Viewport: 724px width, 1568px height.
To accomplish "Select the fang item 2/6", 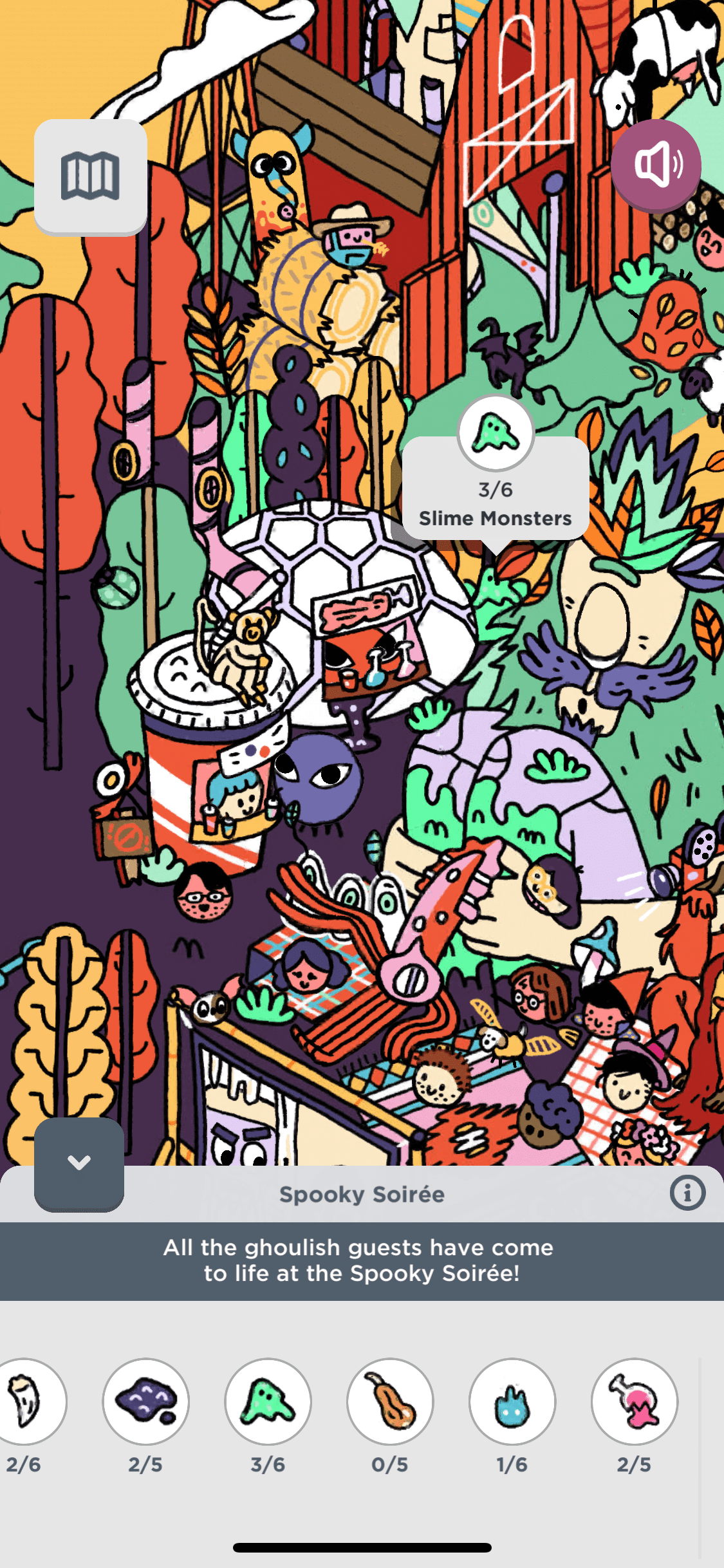I will (x=26, y=1402).
